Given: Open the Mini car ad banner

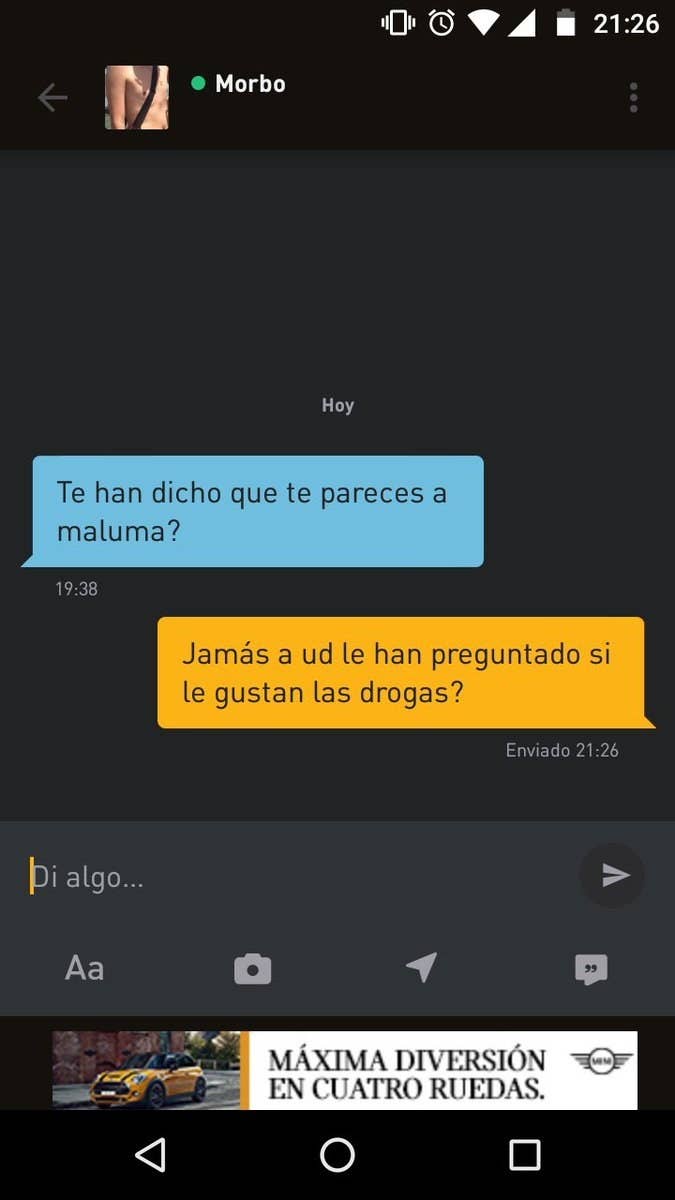Looking at the screenshot, I should point(344,1069).
